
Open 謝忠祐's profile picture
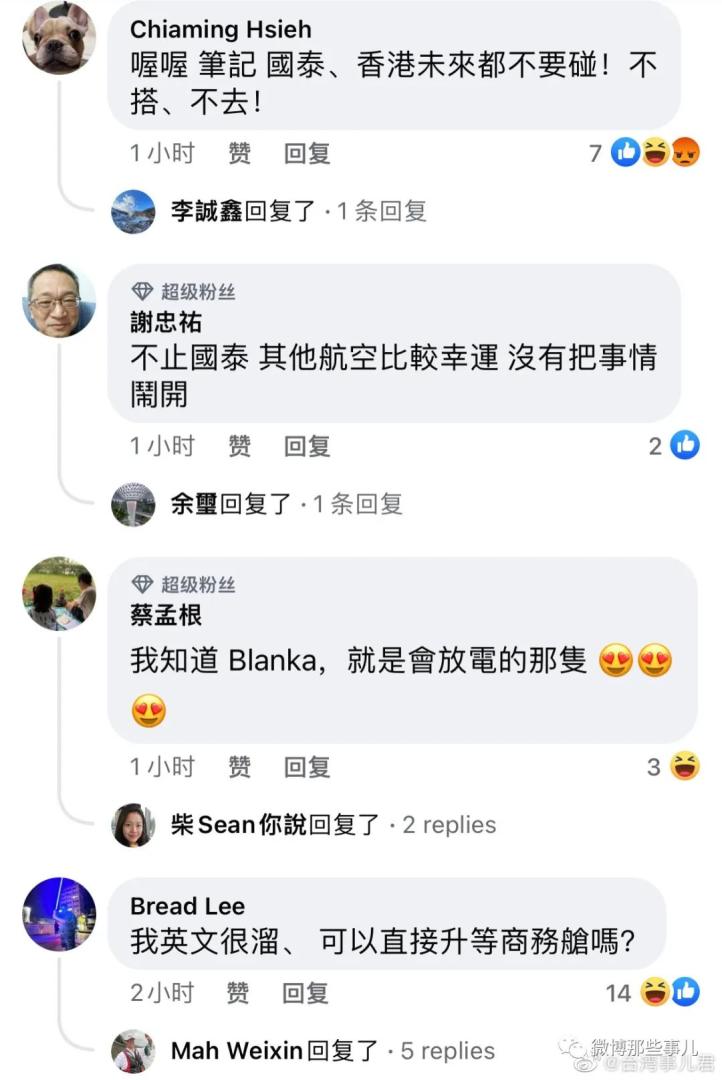pos(59,300)
